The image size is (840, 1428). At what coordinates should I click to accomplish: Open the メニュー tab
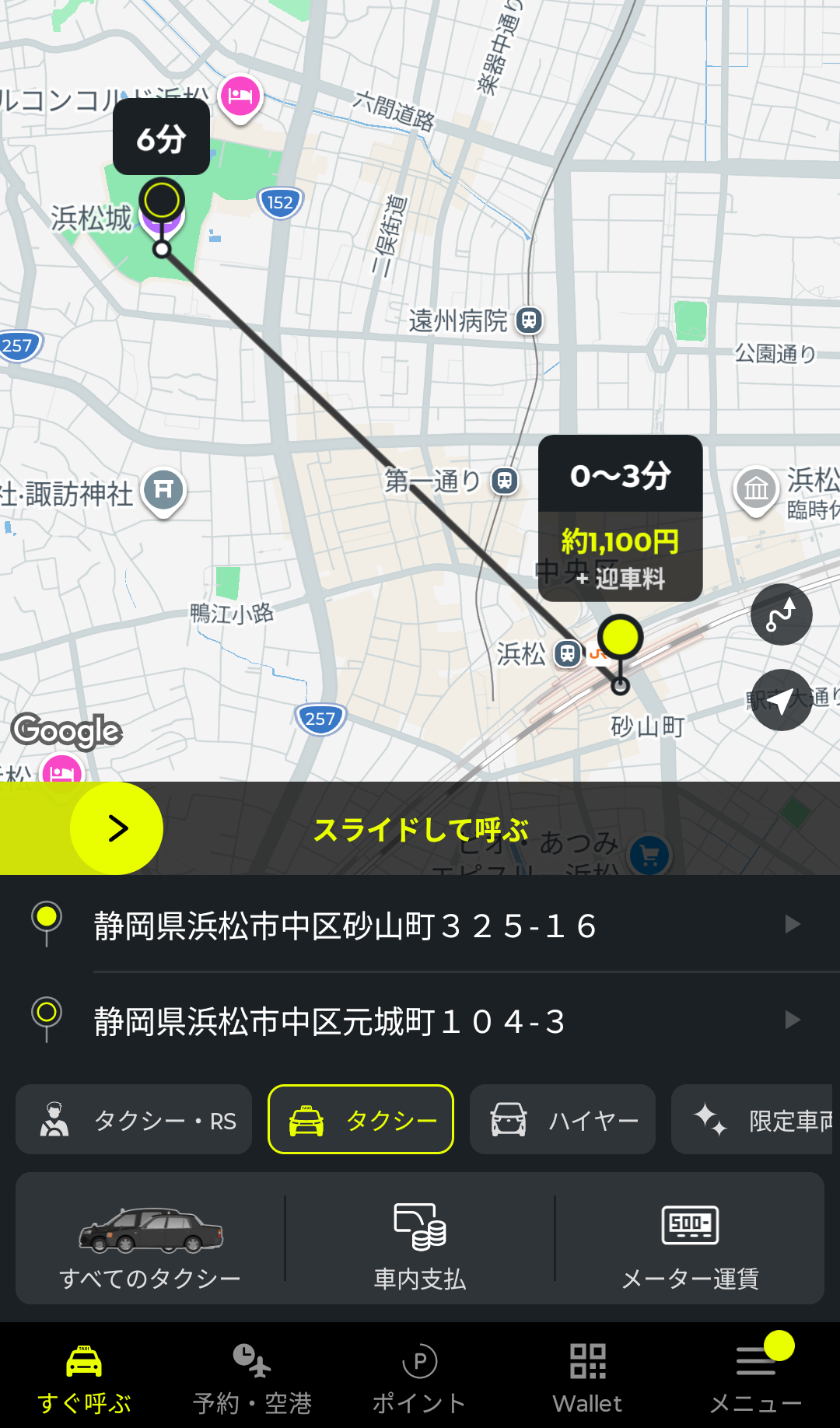(756, 1377)
